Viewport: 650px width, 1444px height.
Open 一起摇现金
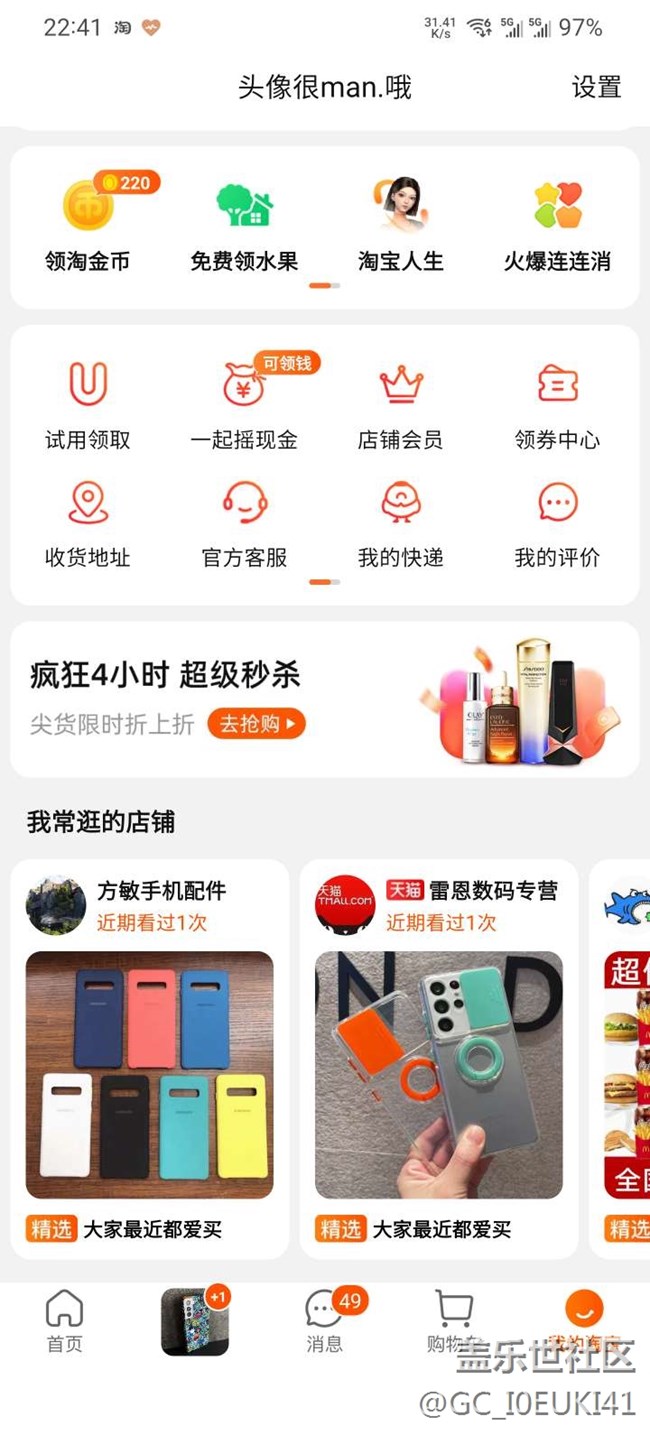(x=244, y=404)
